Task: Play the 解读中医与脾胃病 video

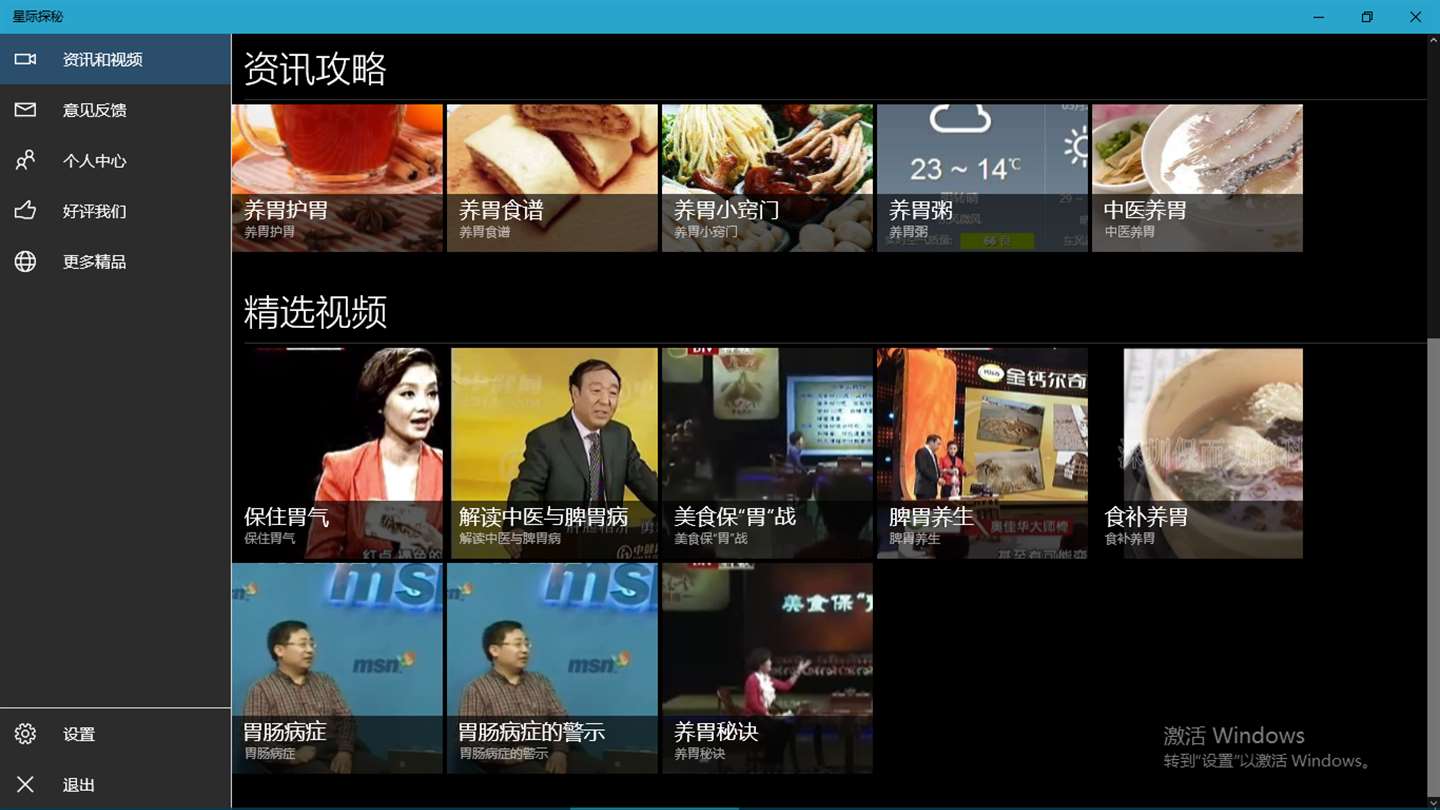Action: pos(552,453)
